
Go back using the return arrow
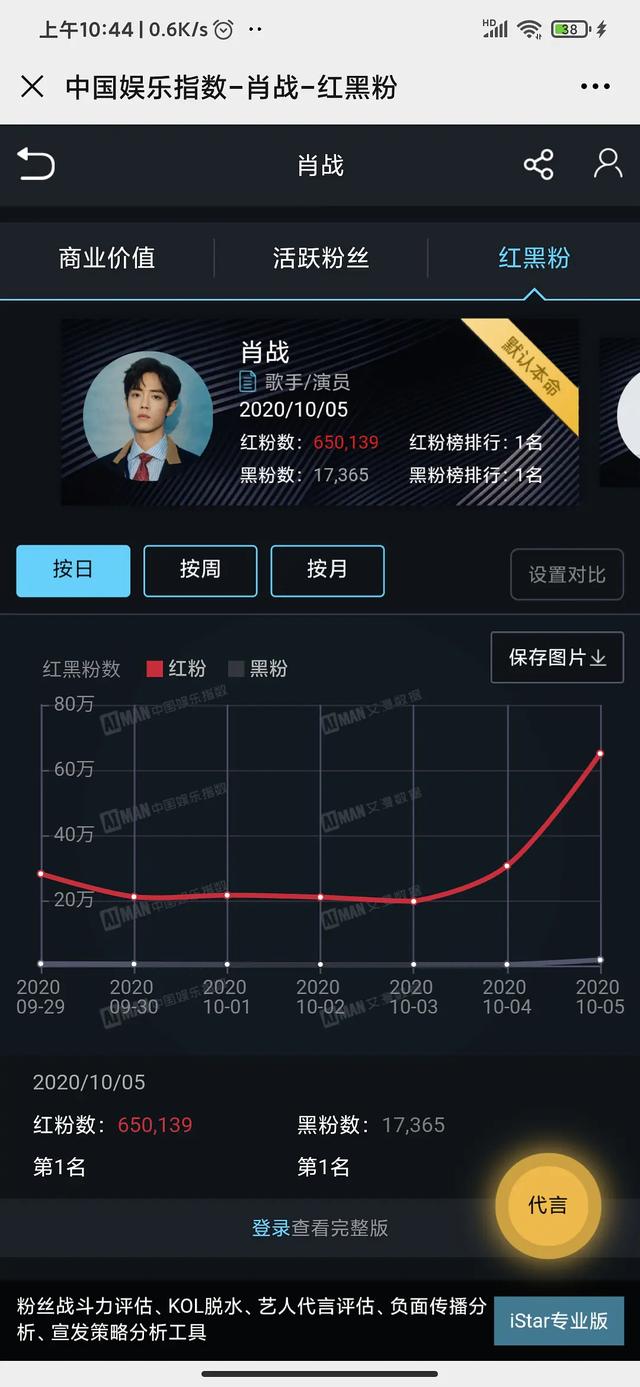[36, 164]
